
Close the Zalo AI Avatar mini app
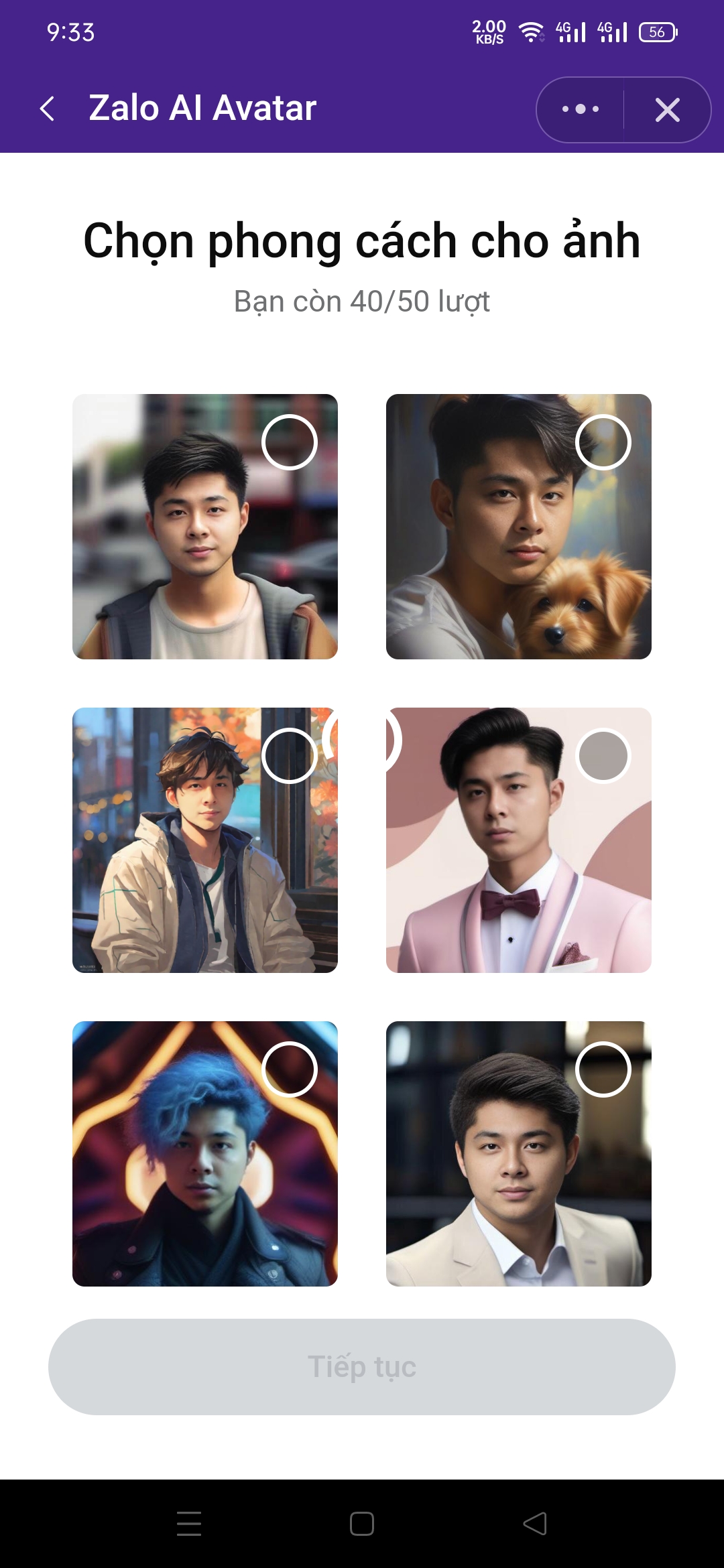667,109
